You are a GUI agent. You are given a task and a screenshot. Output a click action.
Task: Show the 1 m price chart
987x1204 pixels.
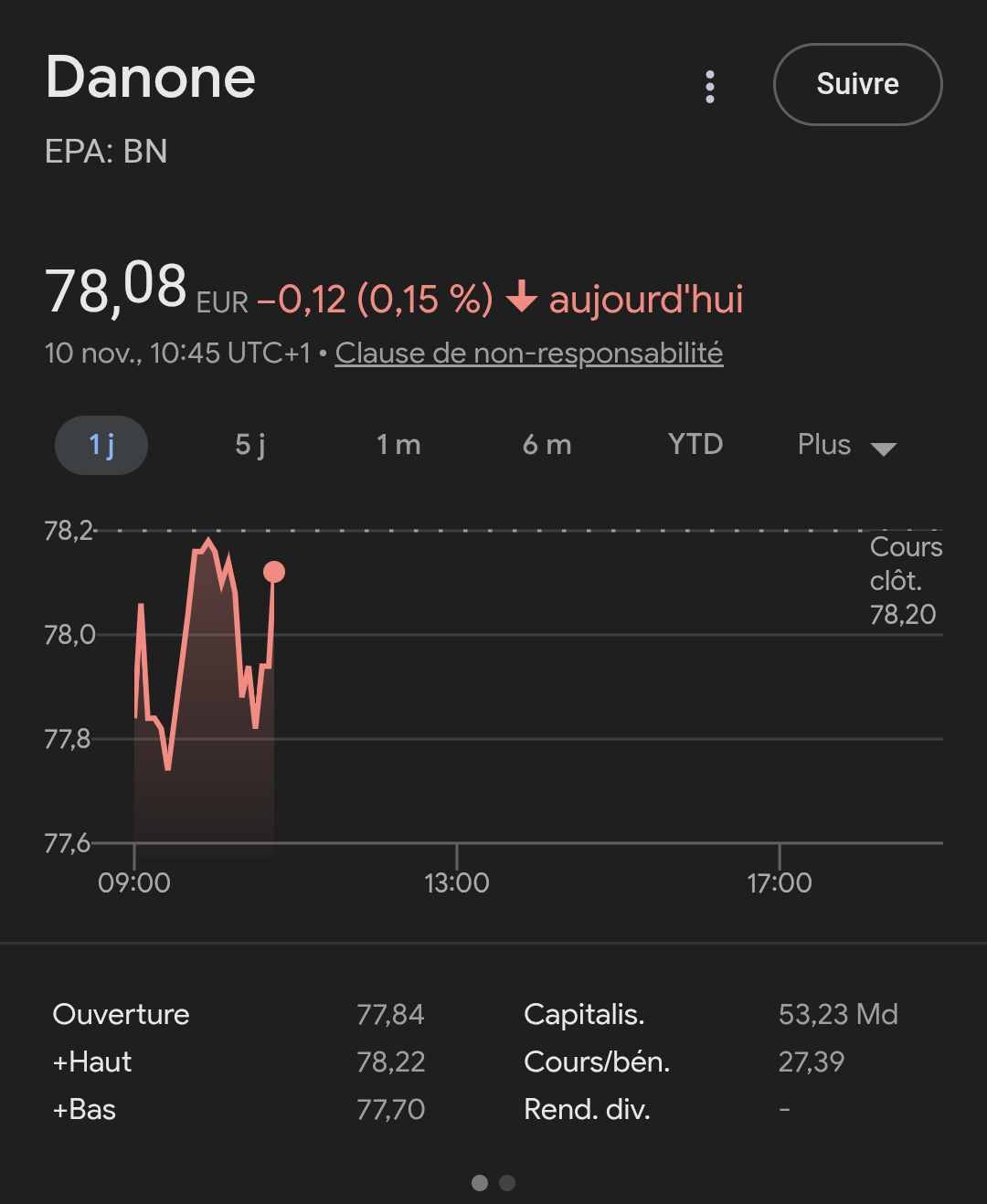point(398,445)
